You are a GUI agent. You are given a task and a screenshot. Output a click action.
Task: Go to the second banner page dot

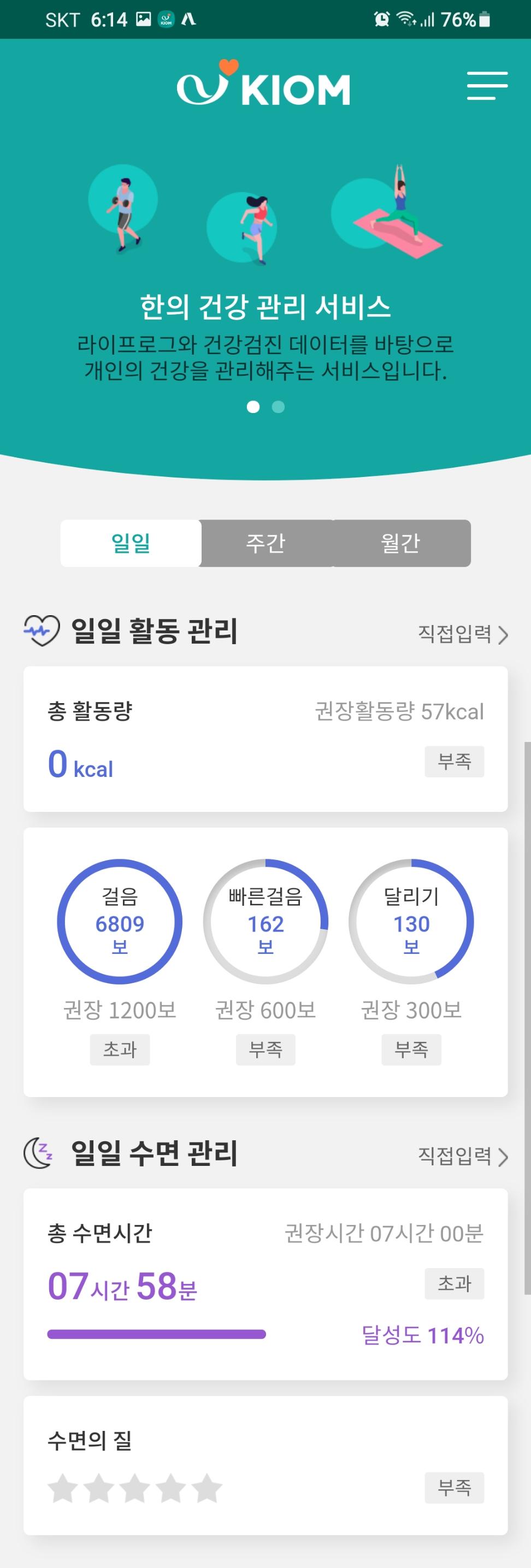tap(278, 406)
